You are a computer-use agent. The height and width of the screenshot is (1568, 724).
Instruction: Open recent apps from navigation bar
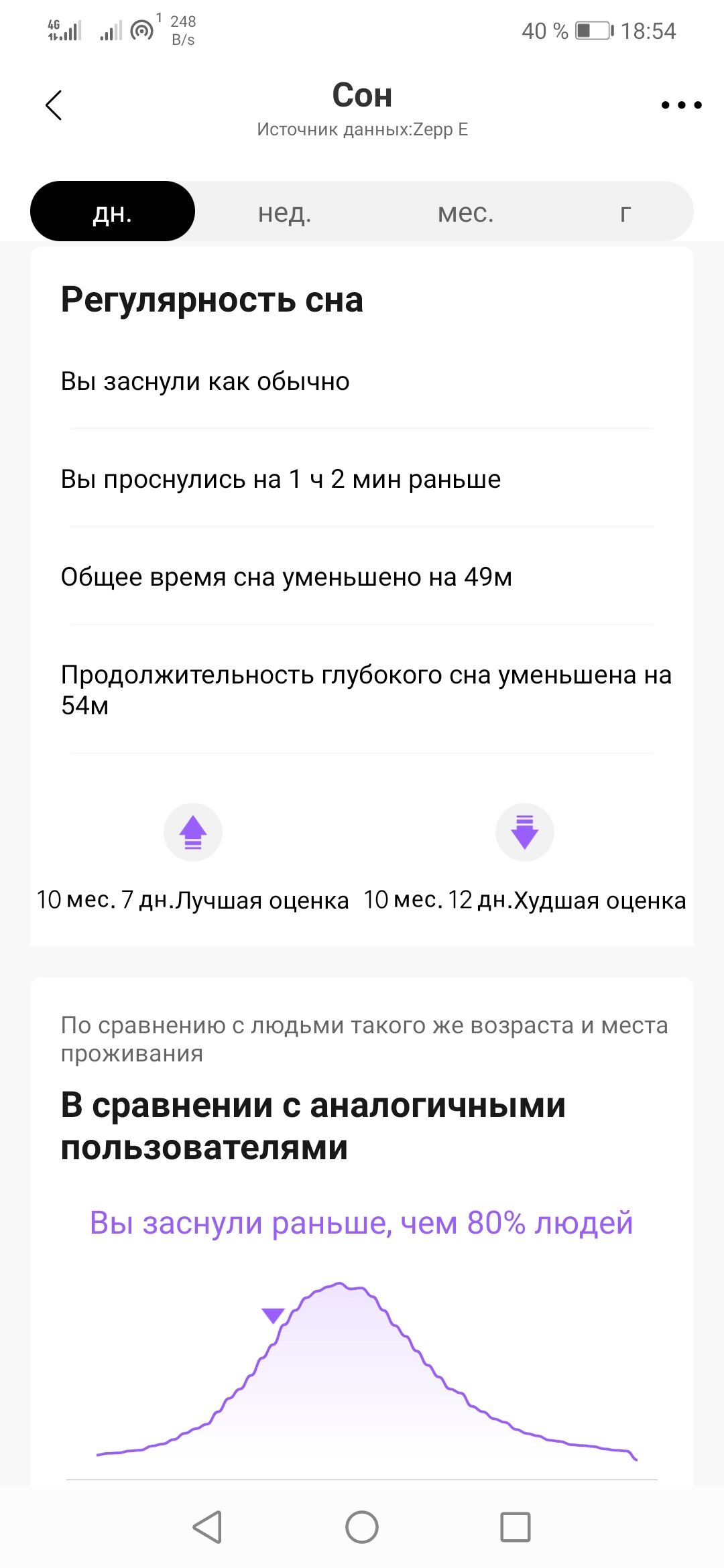516,1527
